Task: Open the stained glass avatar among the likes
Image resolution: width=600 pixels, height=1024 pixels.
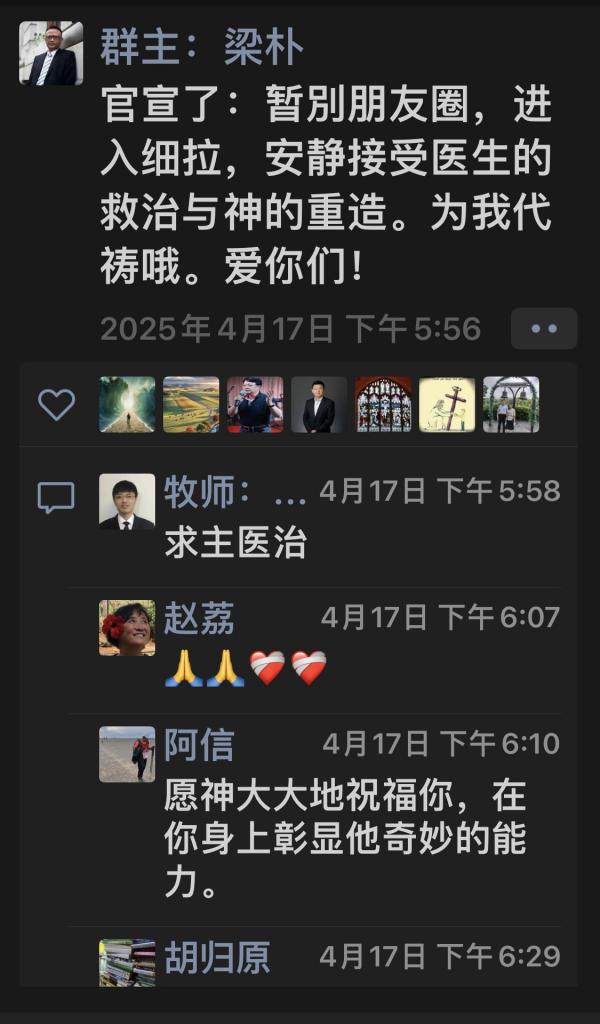Action: (383, 404)
